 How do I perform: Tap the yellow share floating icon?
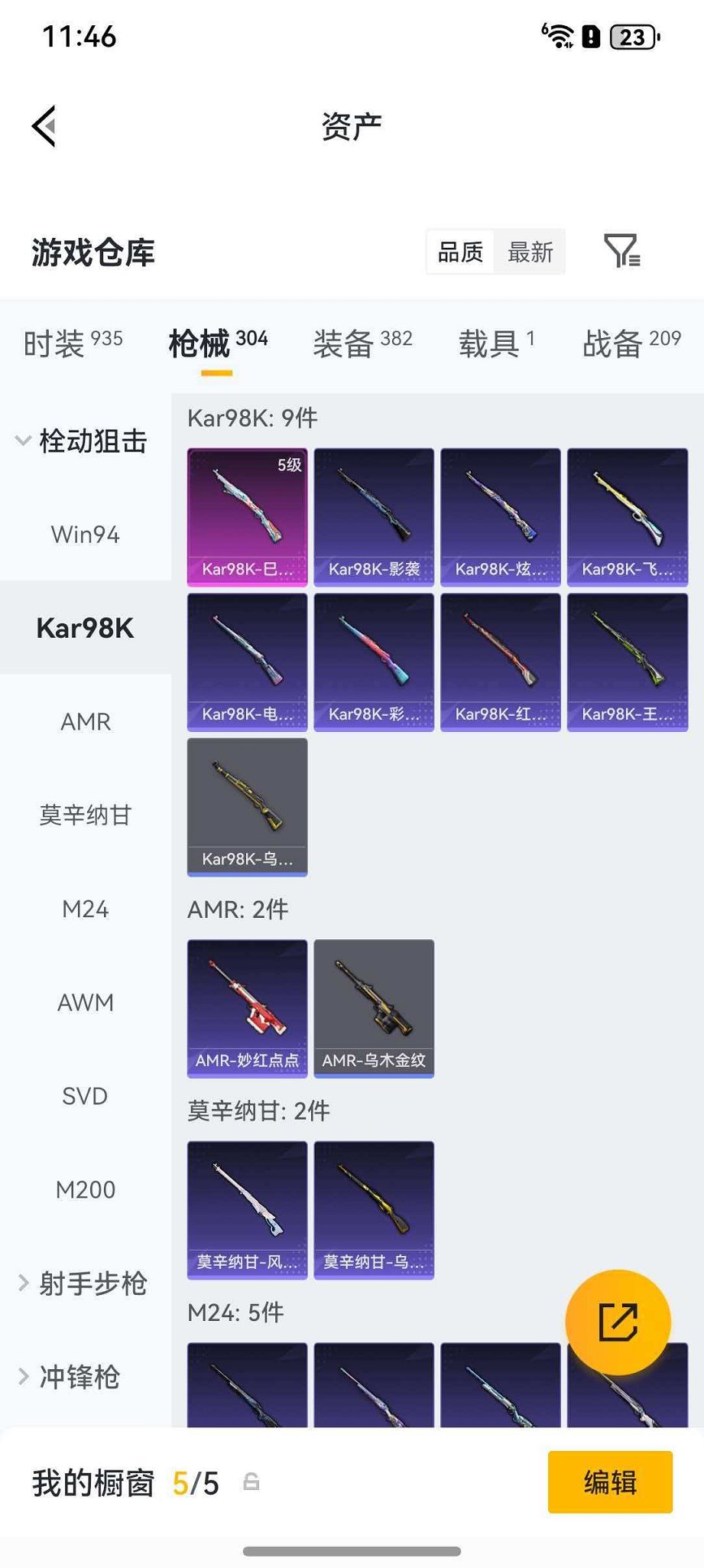(x=619, y=1320)
